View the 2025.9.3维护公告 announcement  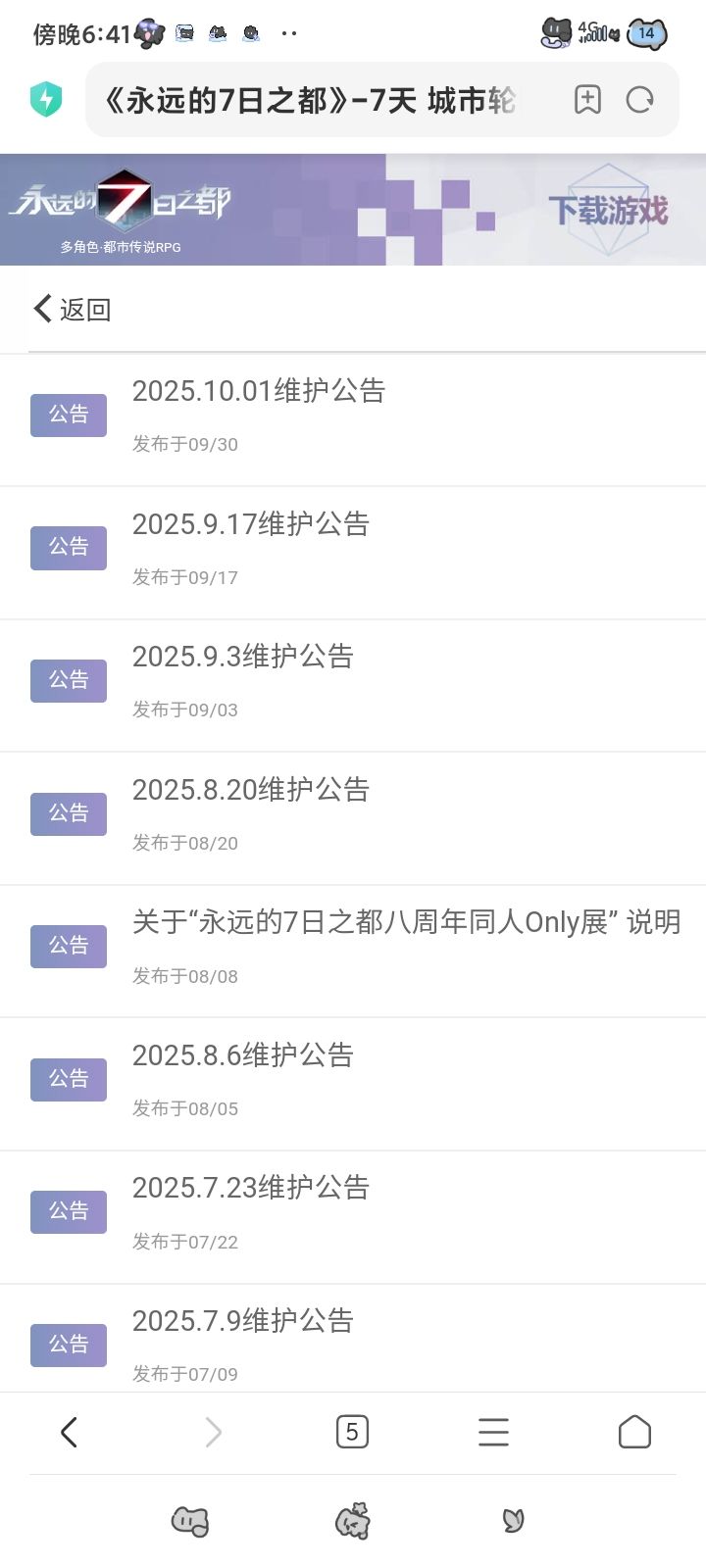click(x=243, y=657)
